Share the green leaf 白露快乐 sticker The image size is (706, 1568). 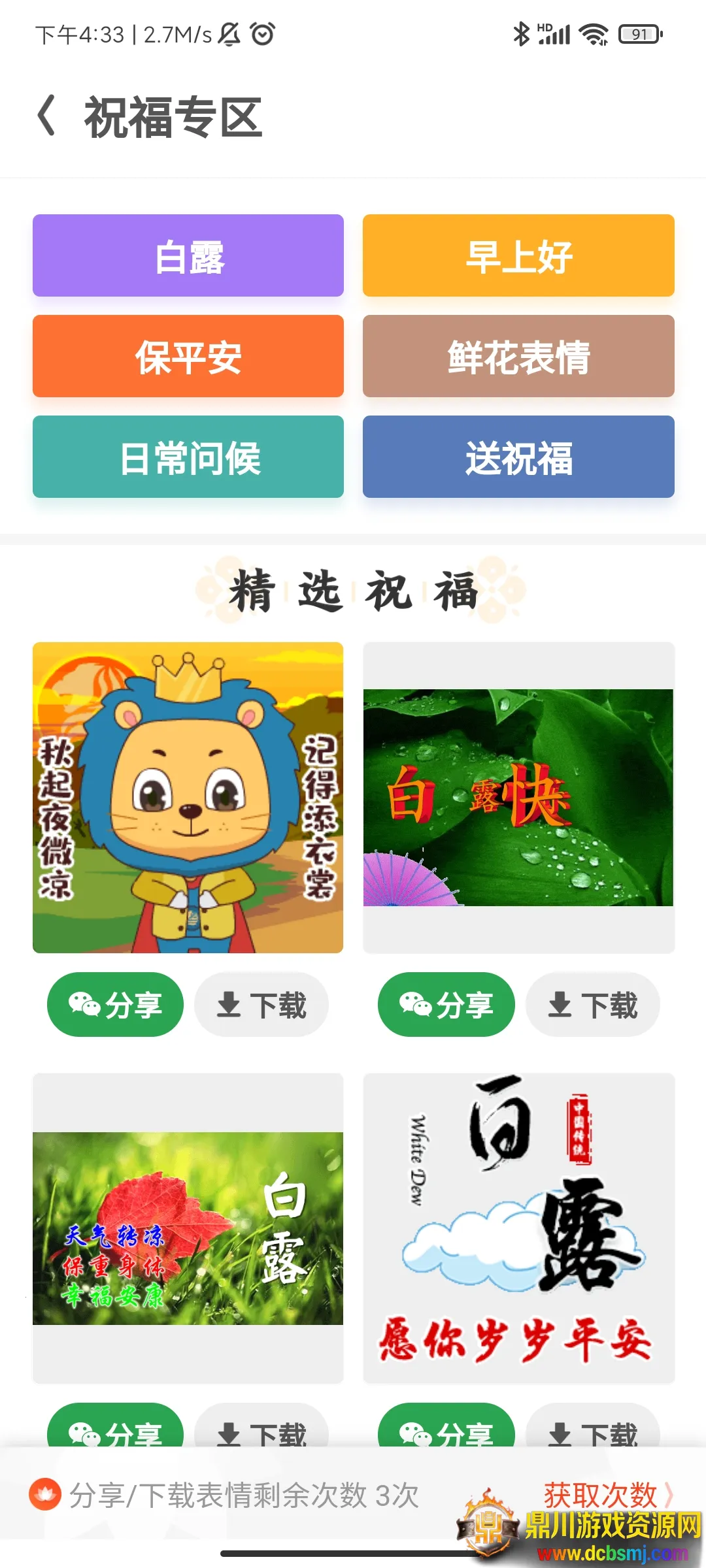coord(446,1005)
